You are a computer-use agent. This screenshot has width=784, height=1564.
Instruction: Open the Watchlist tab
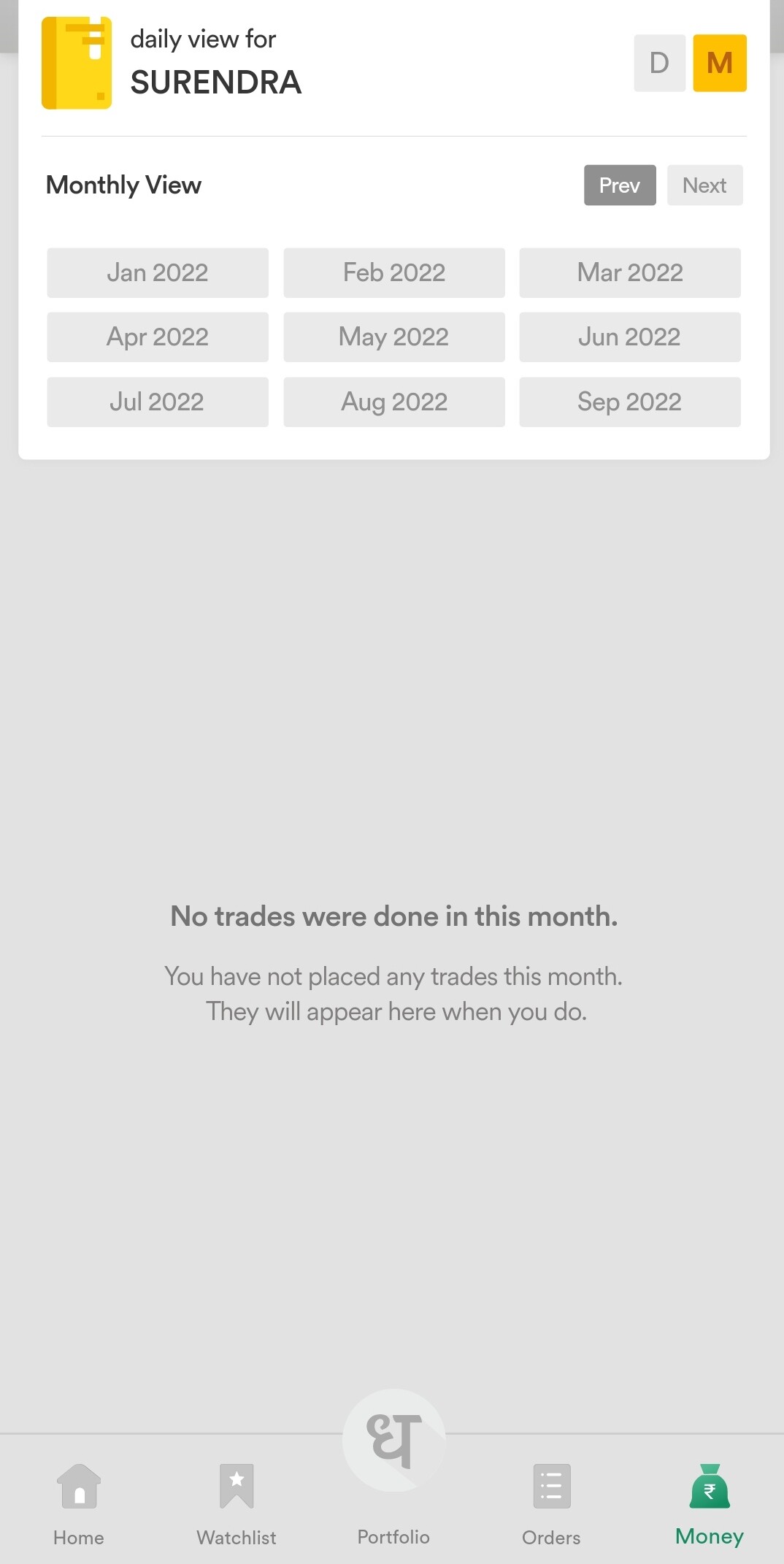click(x=237, y=1505)
